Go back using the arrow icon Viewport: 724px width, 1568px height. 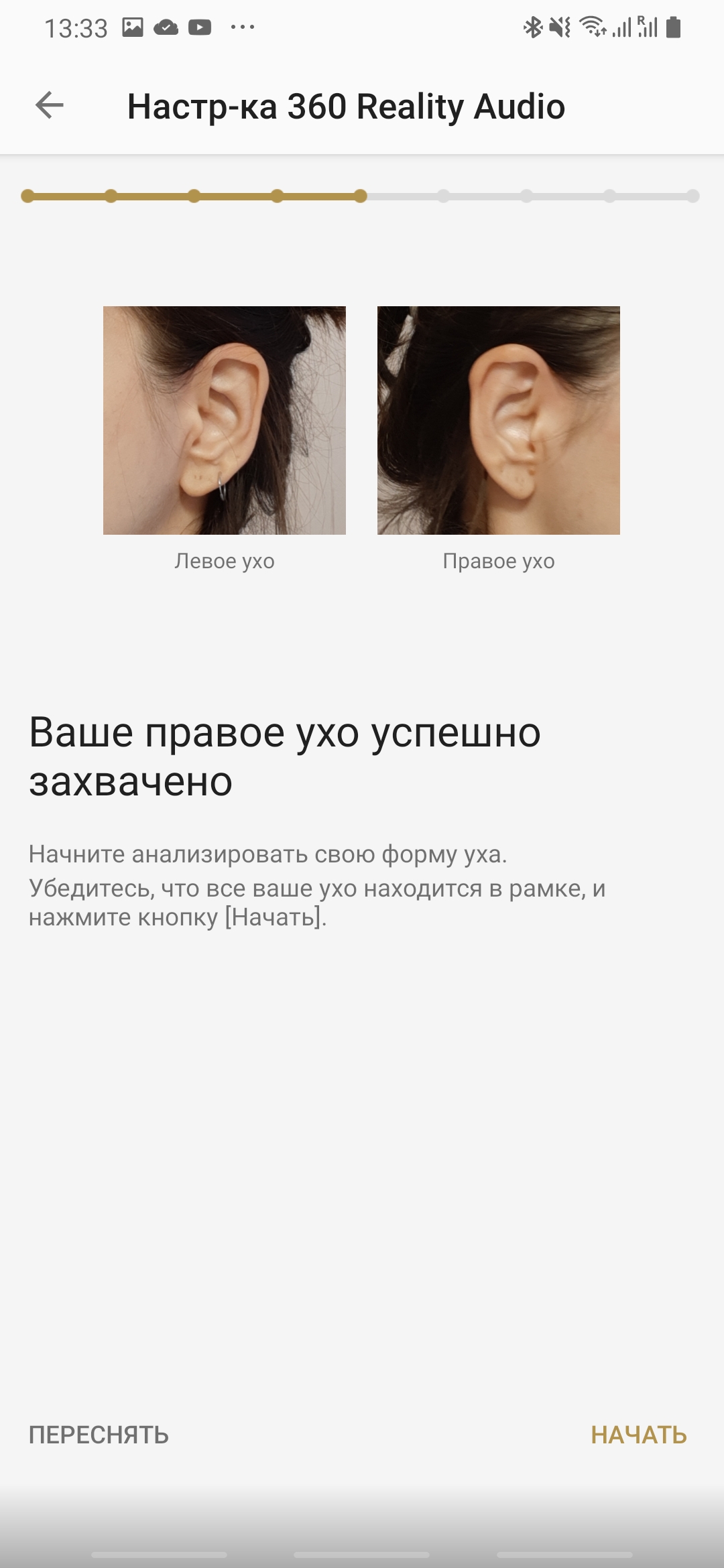50,106
